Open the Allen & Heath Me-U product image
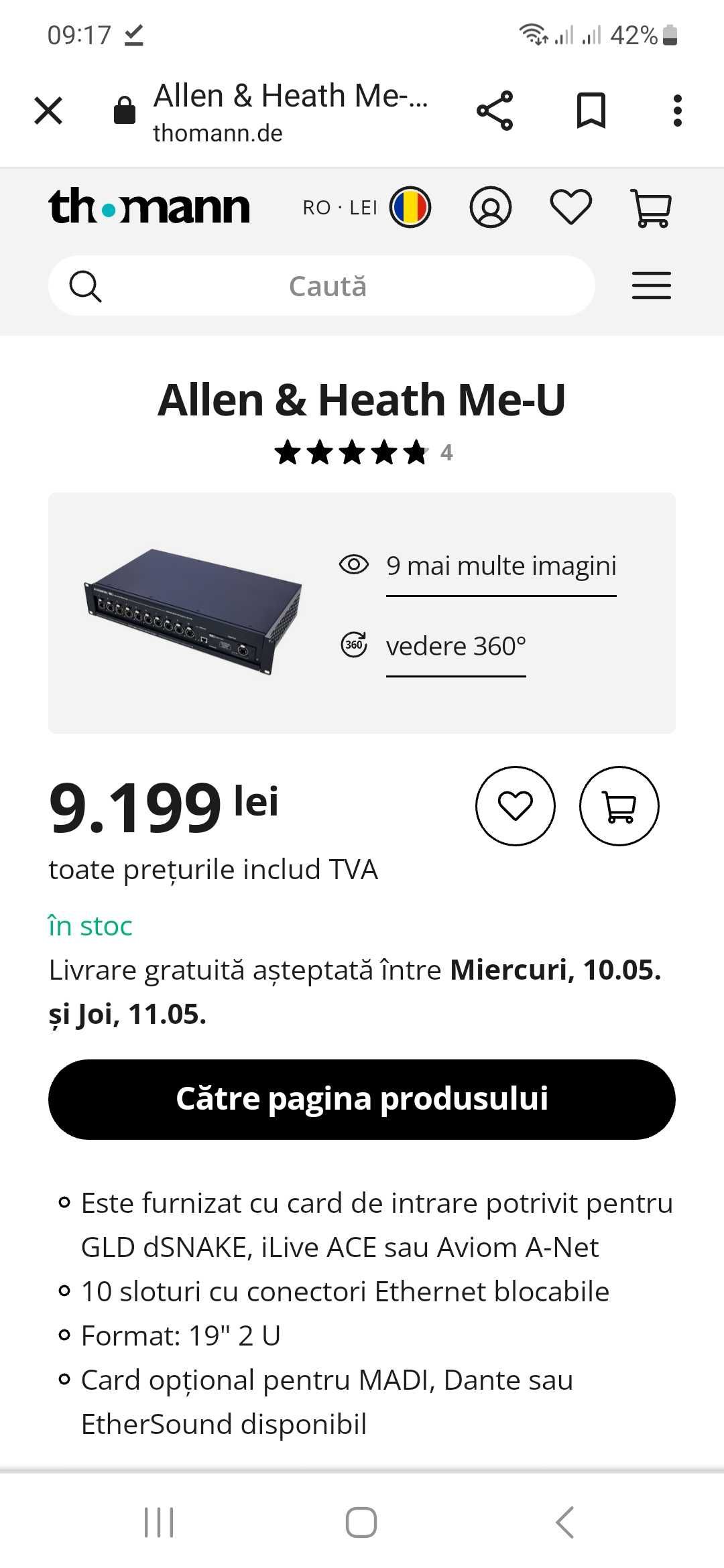Image resolution: width=724 pixels, height=1568 pixels. pos(193,611)
